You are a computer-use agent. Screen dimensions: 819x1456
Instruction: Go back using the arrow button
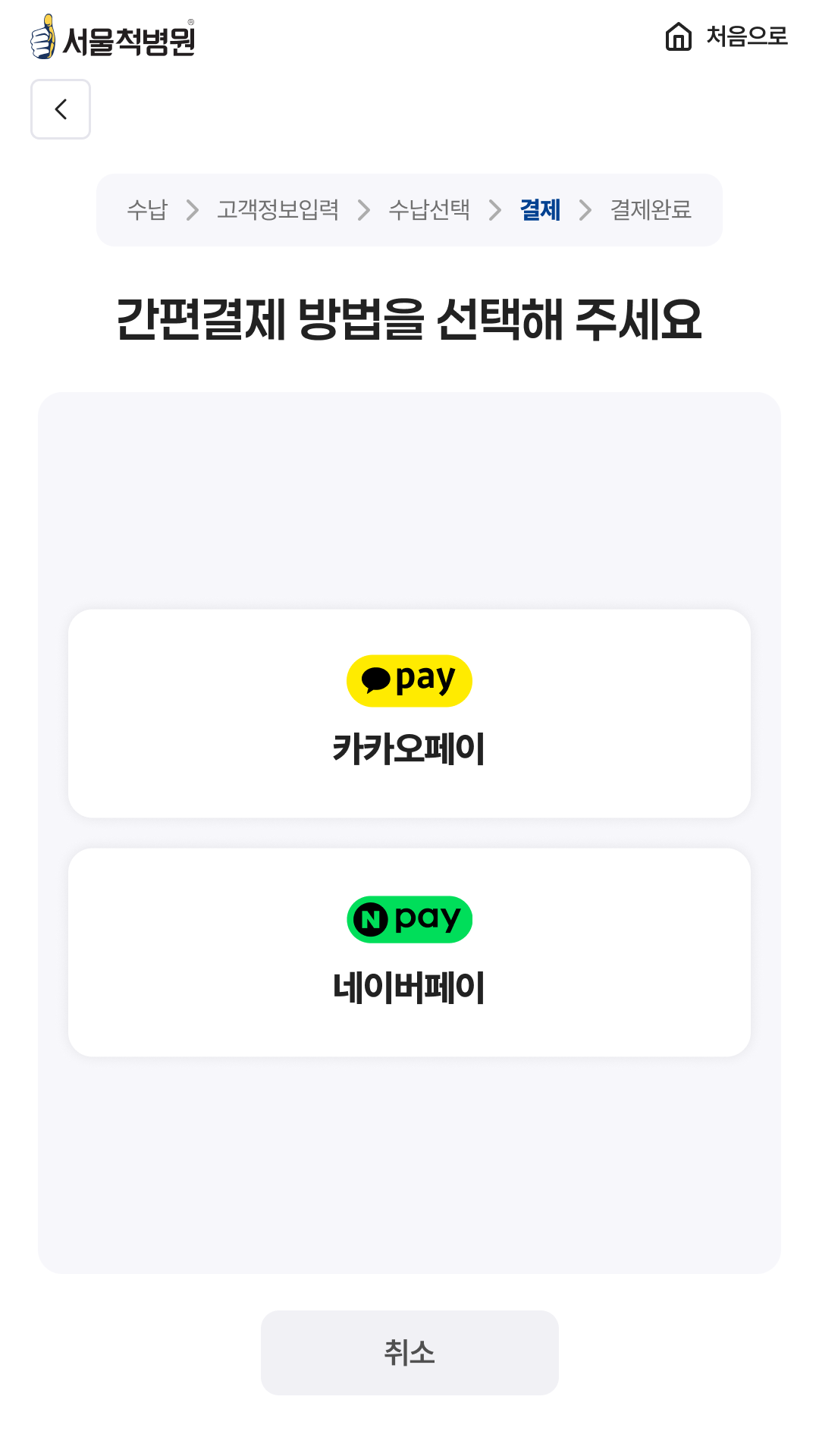(61, 109)
